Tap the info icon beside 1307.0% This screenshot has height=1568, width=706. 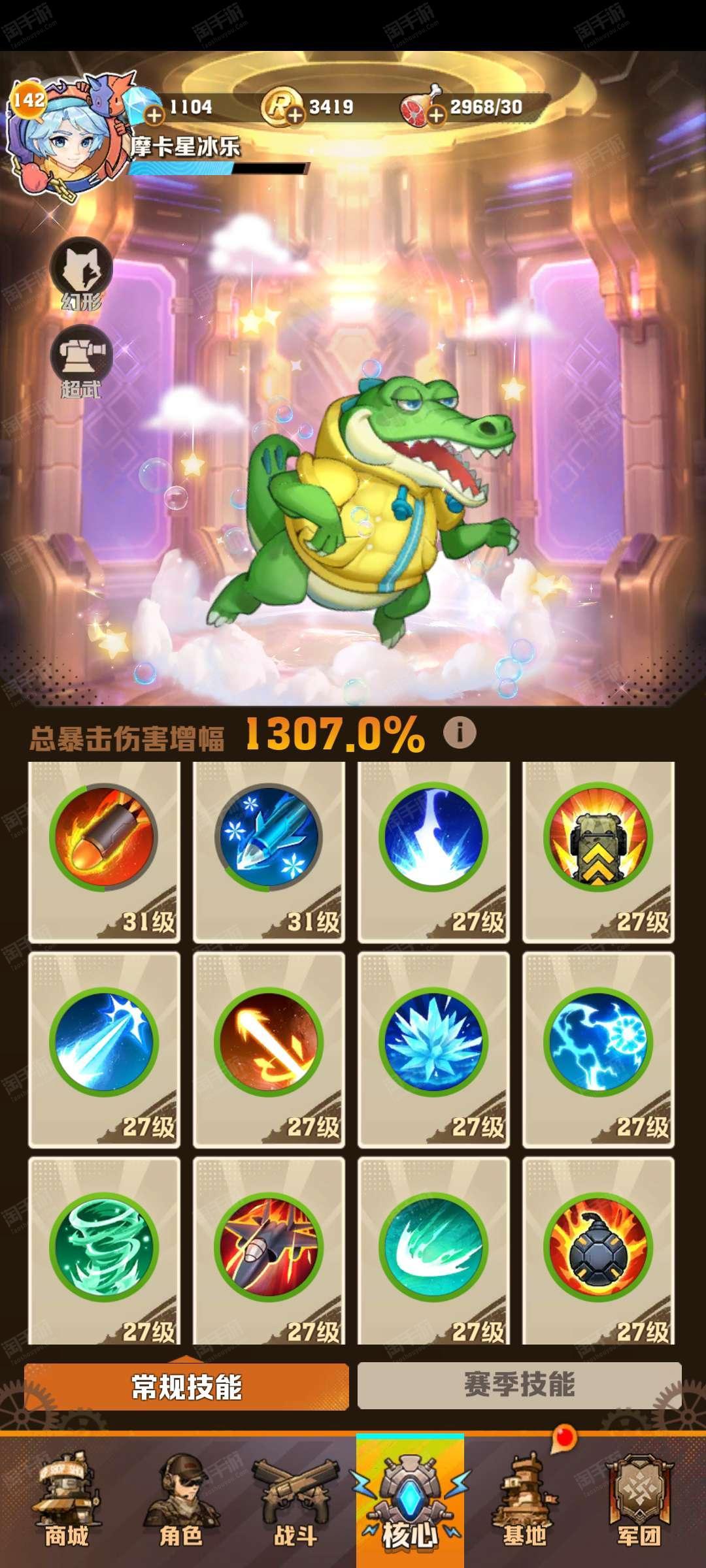click(460, 732)
